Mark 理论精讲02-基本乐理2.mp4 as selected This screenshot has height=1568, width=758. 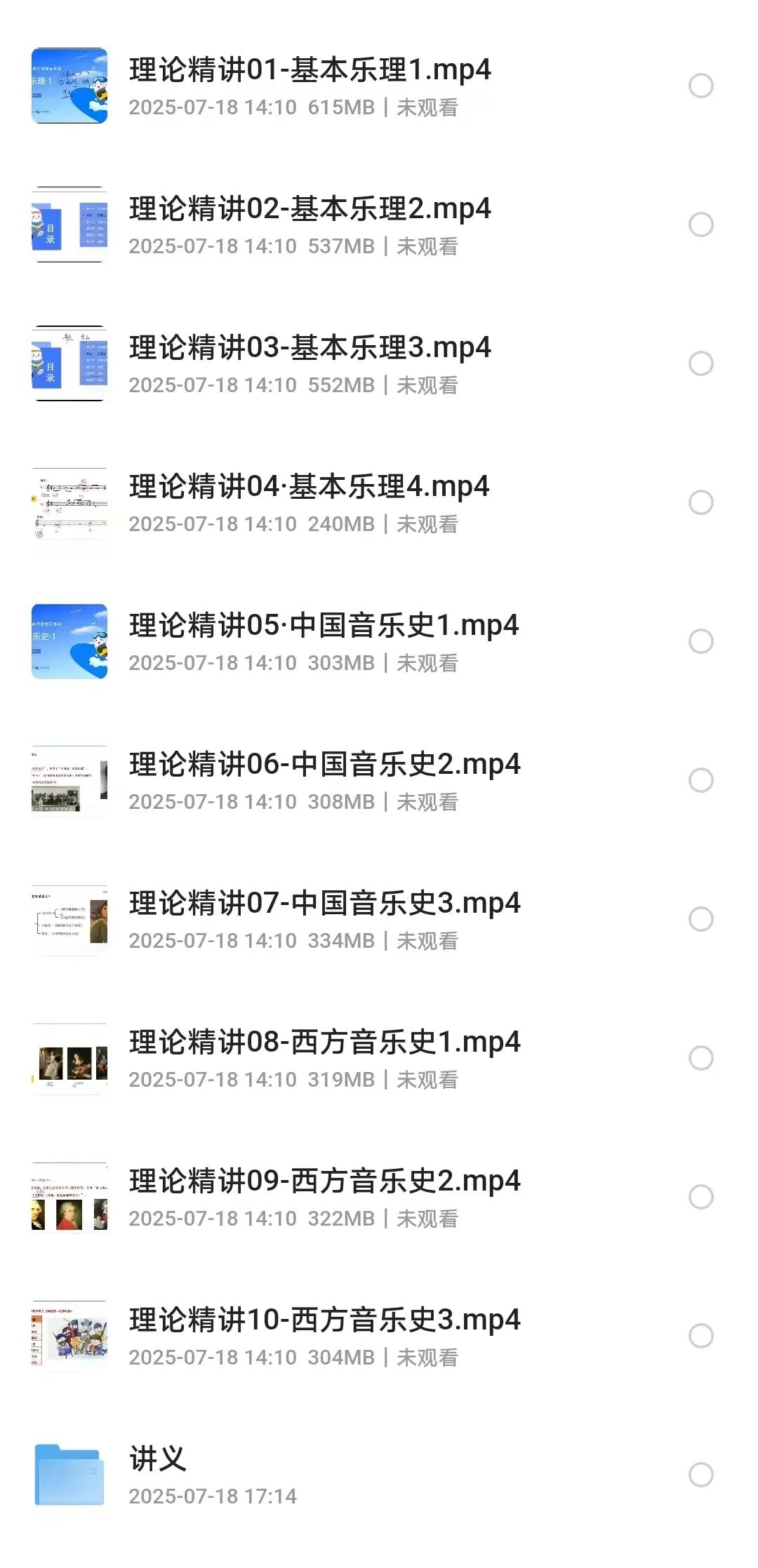point(700,225)
